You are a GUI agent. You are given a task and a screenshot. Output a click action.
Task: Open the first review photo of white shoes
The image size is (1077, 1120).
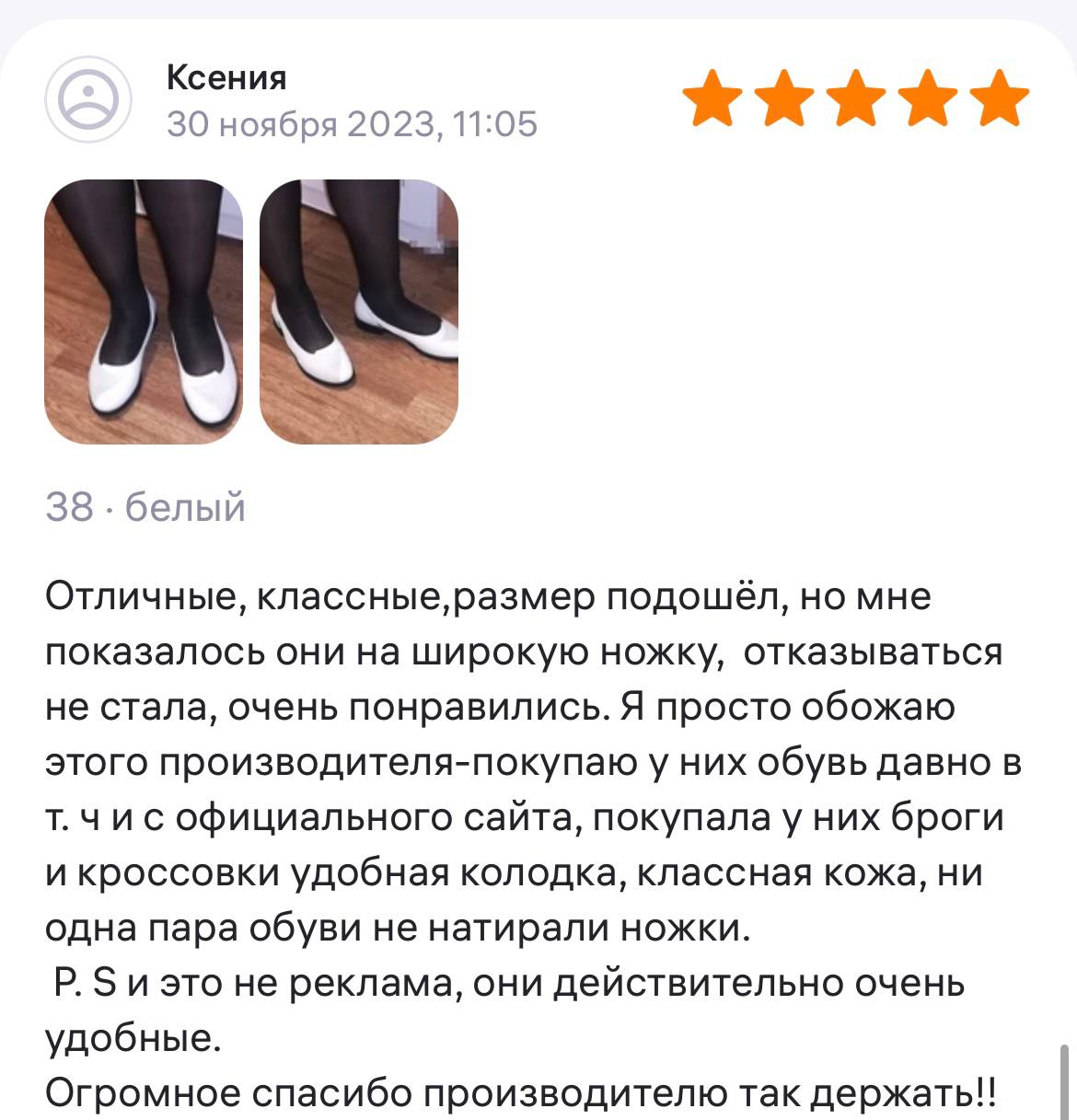144,312
